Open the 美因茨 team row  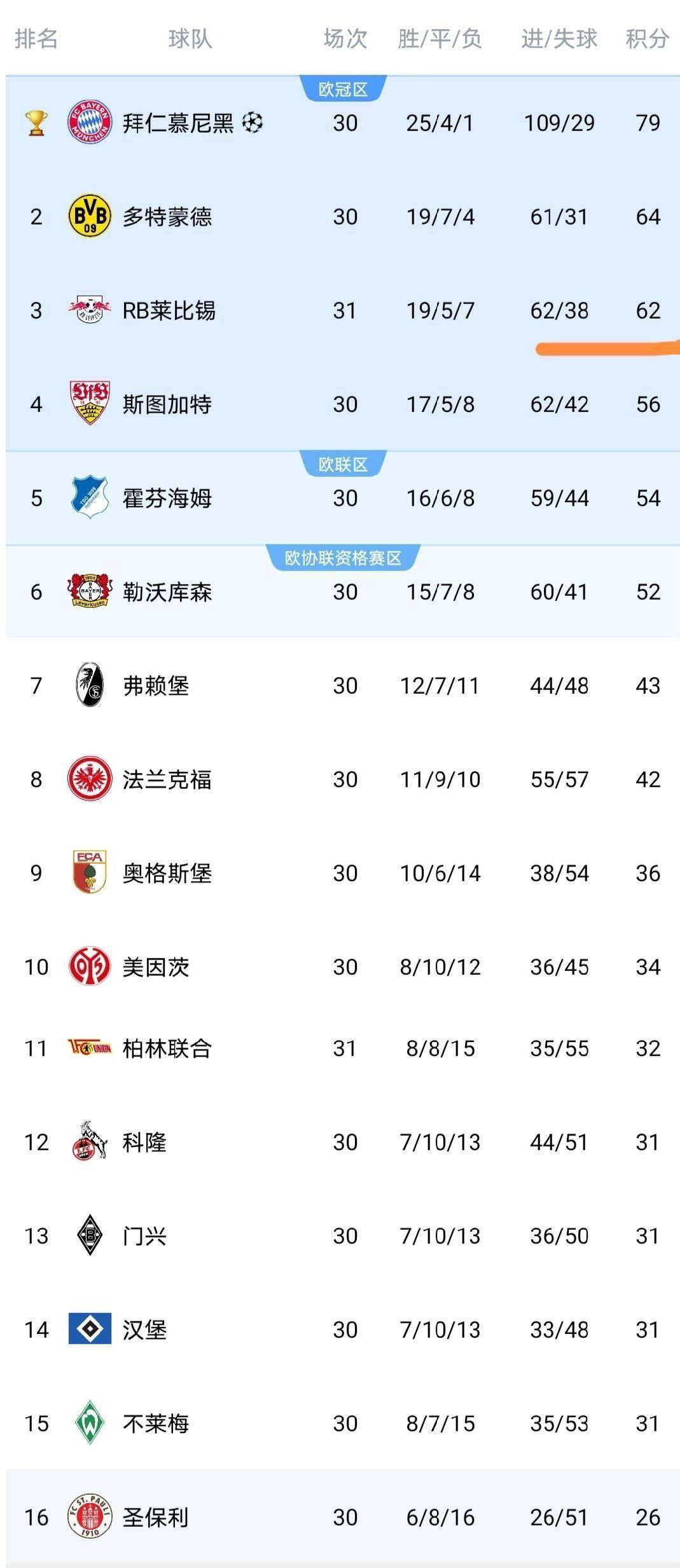343,967
